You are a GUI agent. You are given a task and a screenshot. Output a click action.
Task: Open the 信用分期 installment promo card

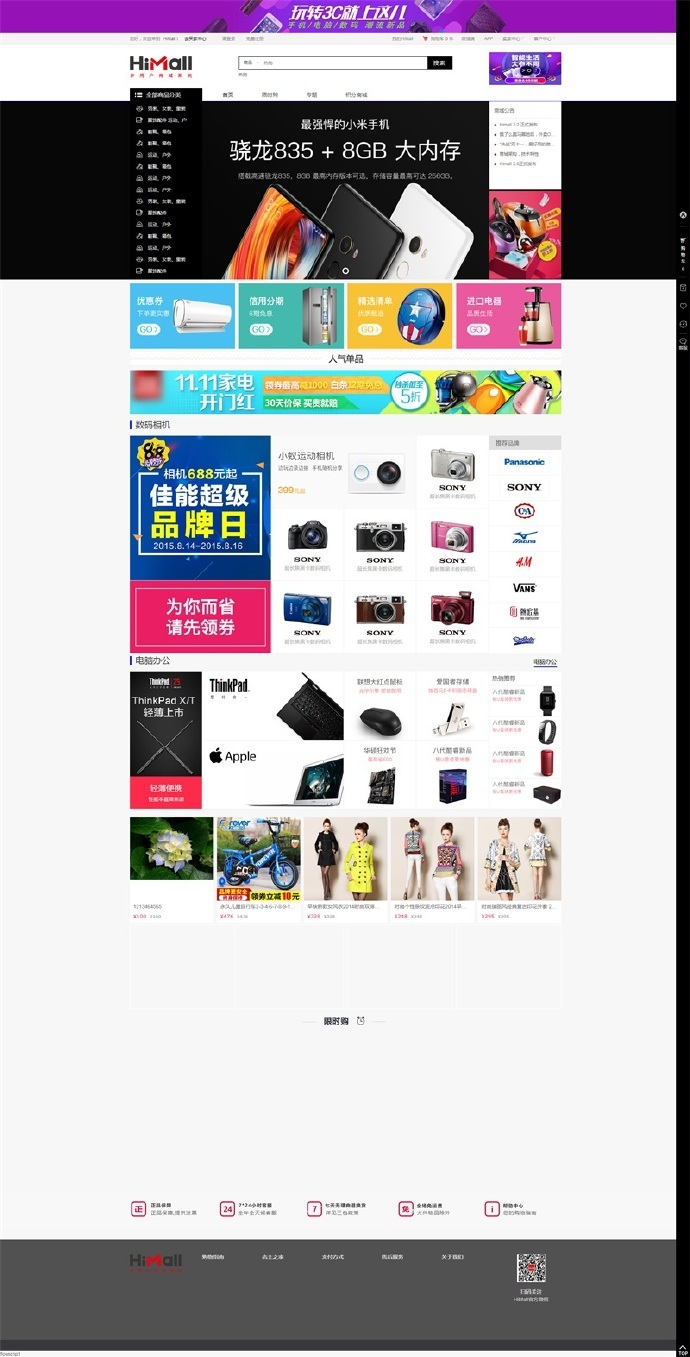coord(291,316)
